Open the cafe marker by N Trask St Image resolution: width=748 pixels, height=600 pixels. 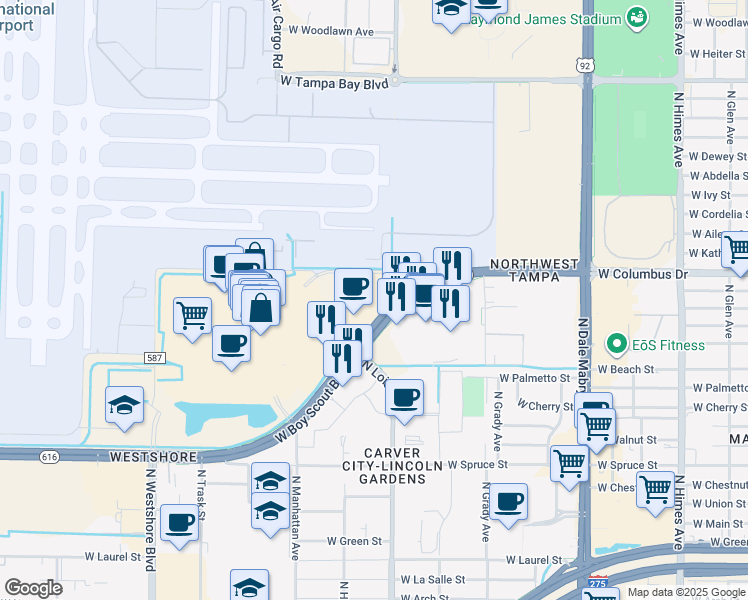tap(179, 527)
